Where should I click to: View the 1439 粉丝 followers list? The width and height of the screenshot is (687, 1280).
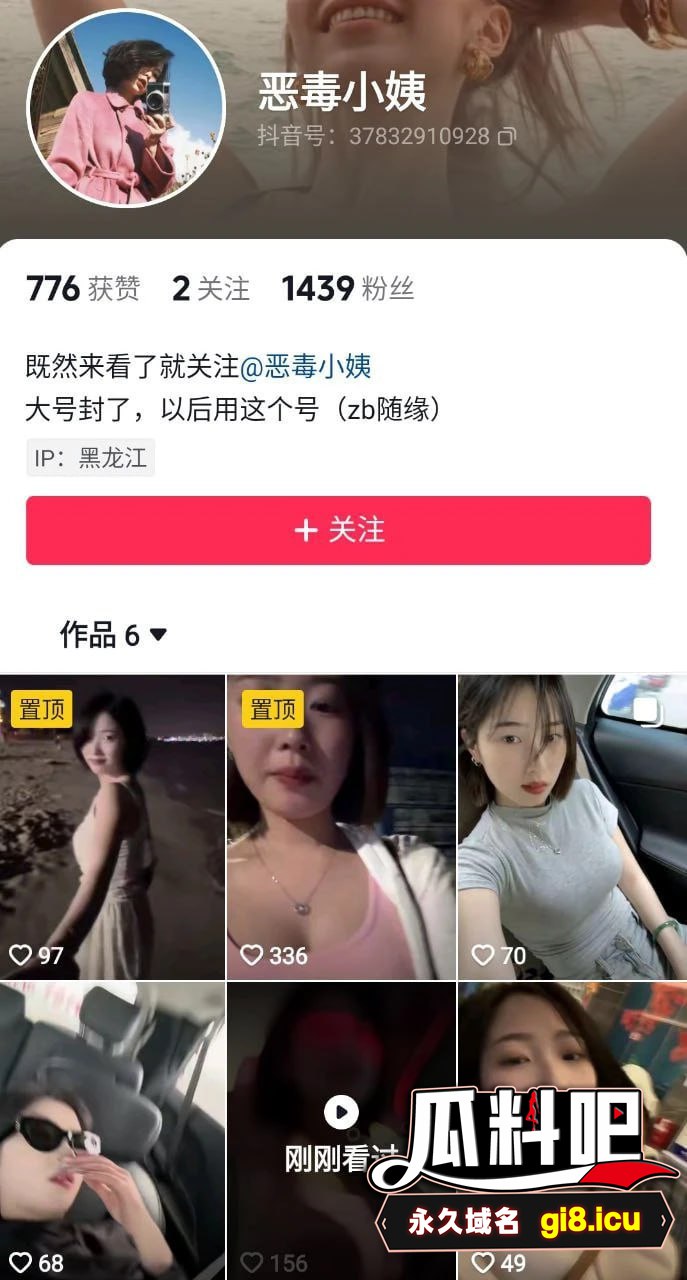tap(347, 289)
